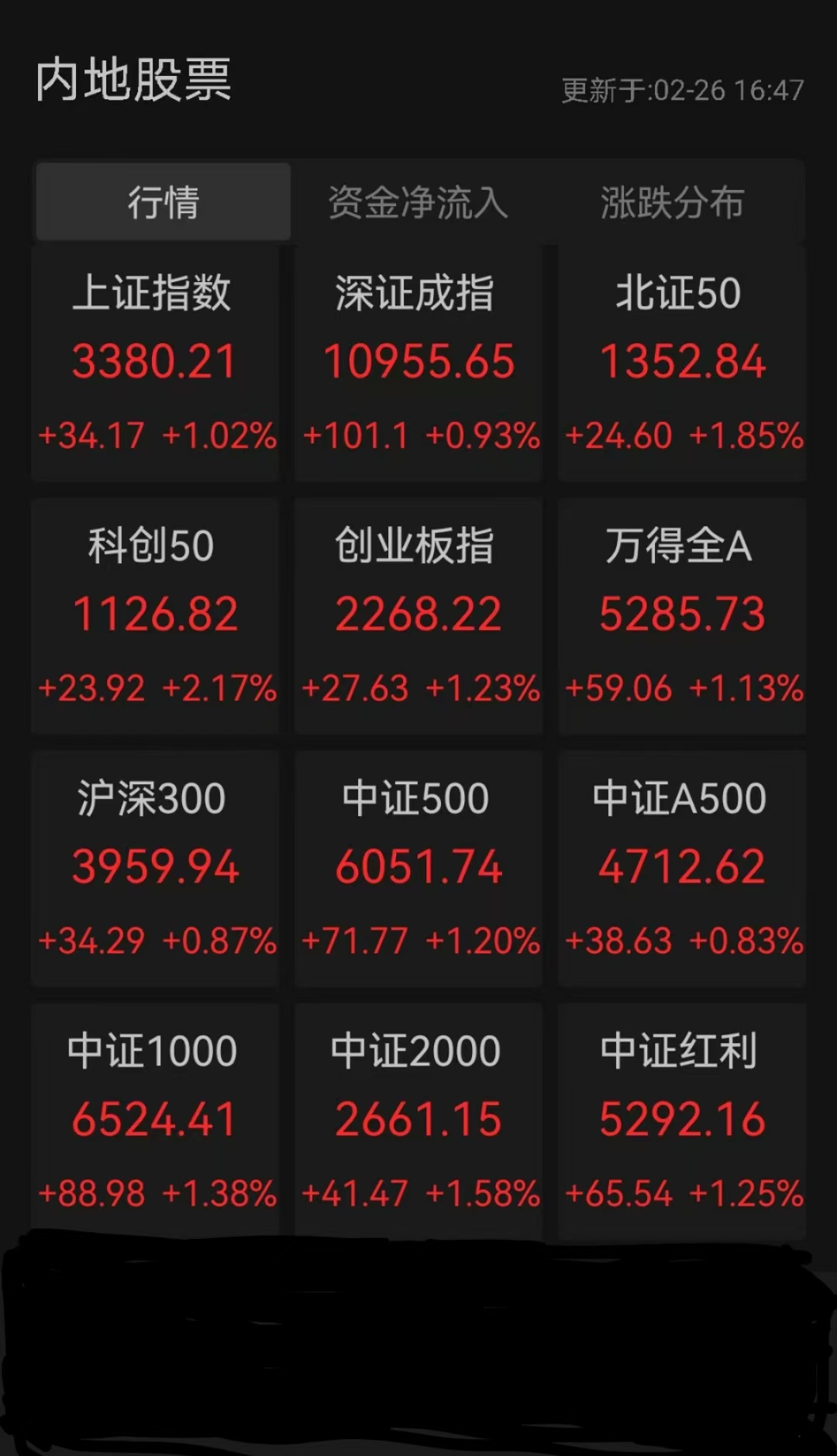837x1456 pixels.
Task: View the 涨跌分布 tab
Action: 671,202
